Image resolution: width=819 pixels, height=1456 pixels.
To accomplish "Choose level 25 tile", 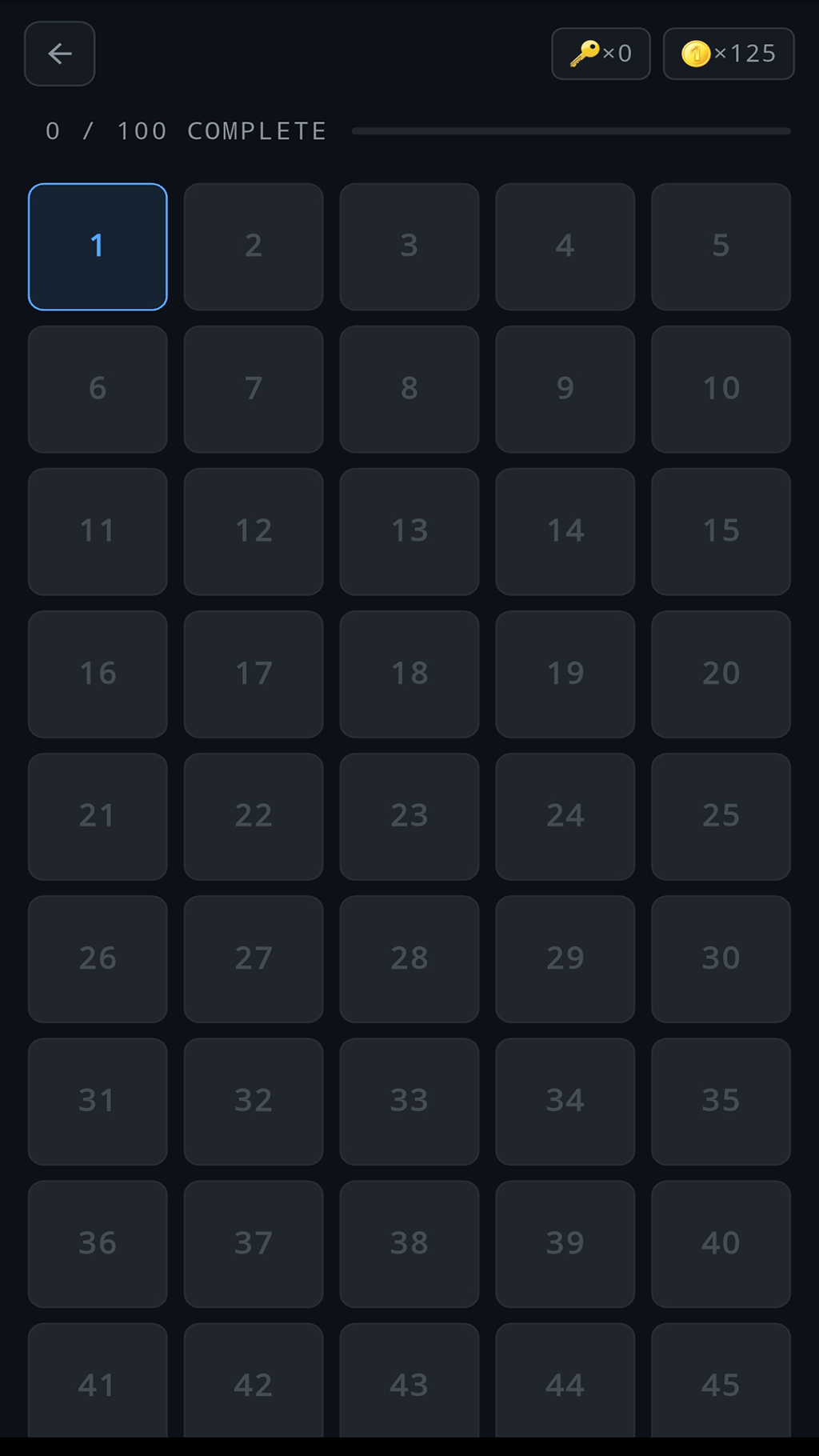I will (x=721, y=816).
